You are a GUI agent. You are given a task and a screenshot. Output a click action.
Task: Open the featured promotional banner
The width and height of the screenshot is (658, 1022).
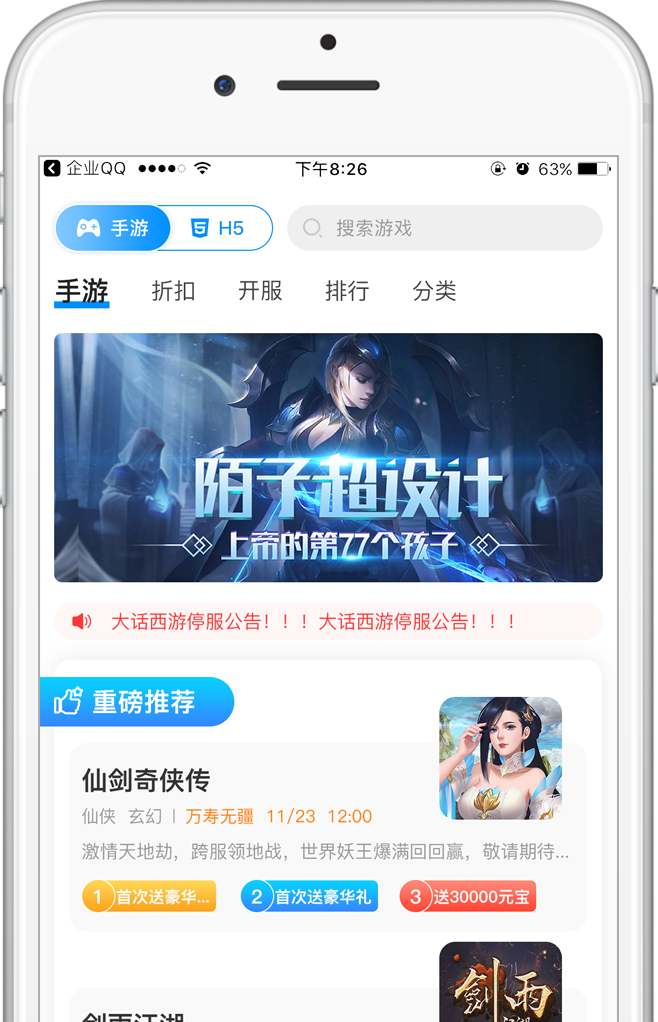click(x=328, y=457)
